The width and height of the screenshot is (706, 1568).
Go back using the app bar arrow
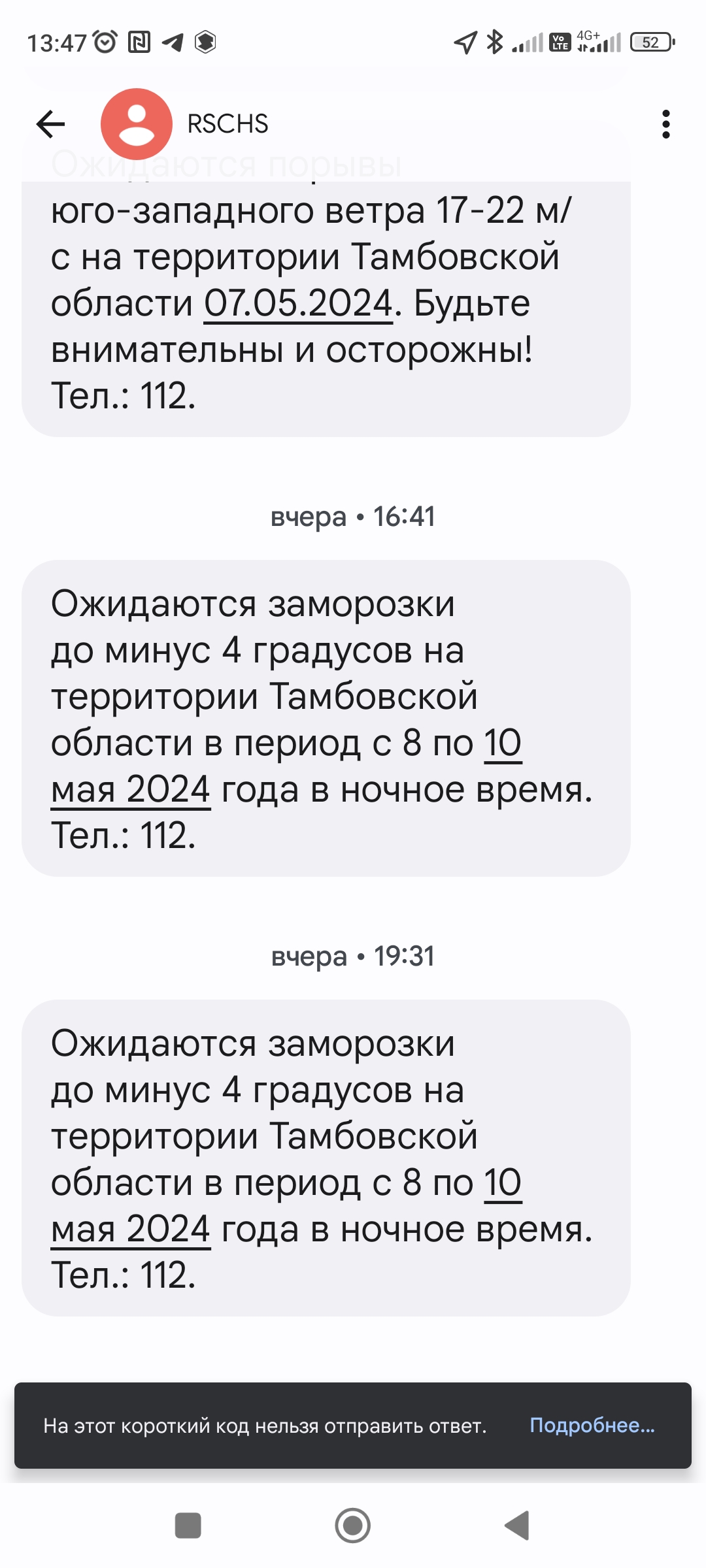coord(50,124)
